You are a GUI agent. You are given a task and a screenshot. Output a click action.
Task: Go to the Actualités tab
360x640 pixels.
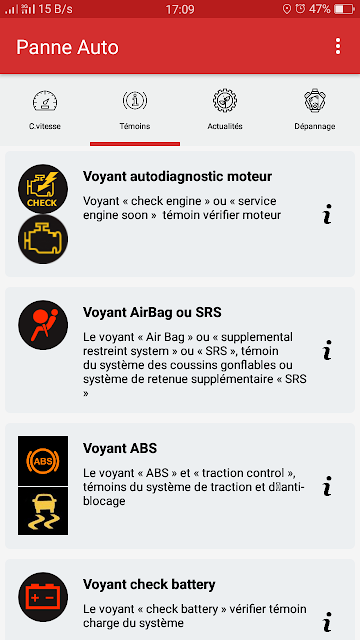pos(225,111)
